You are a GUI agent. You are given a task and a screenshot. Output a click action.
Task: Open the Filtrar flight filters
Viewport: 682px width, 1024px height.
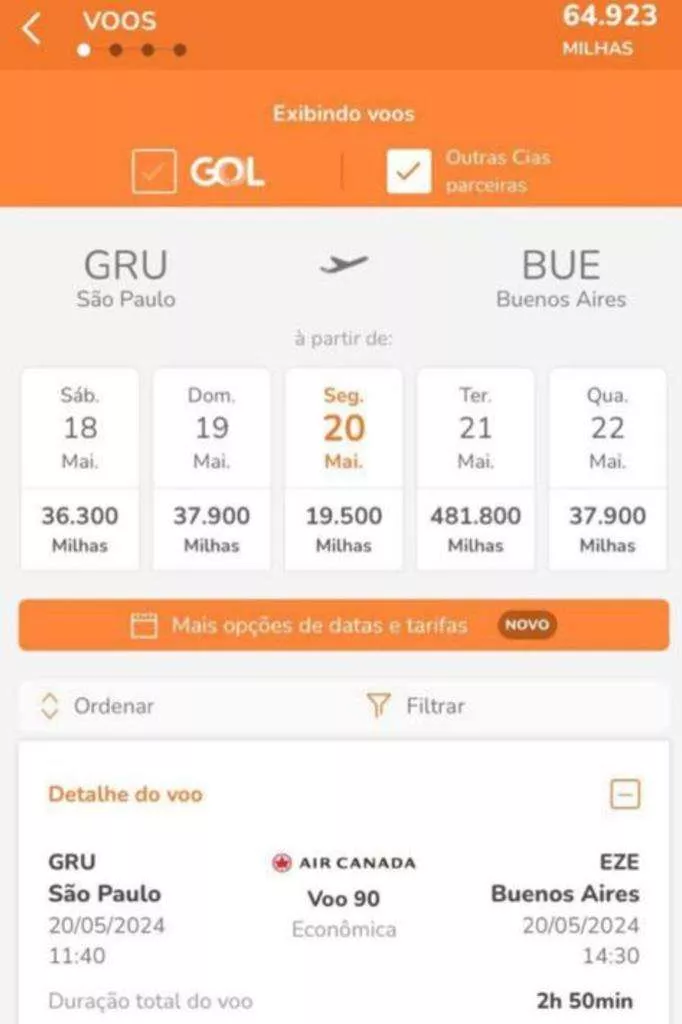[x=416, y=706]
